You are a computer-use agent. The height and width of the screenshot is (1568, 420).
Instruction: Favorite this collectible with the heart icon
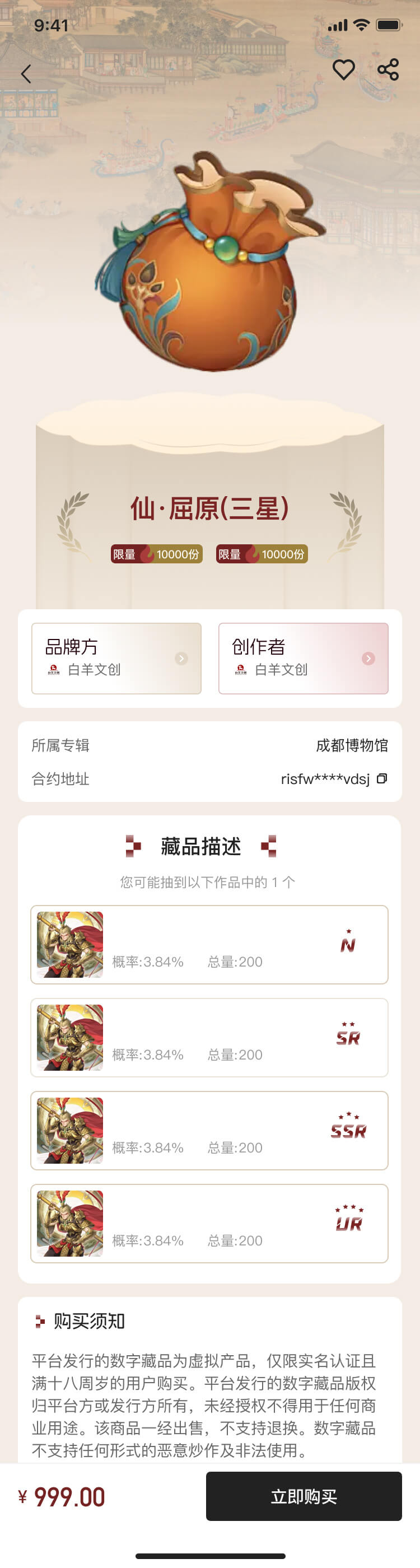tap(343, 70)
